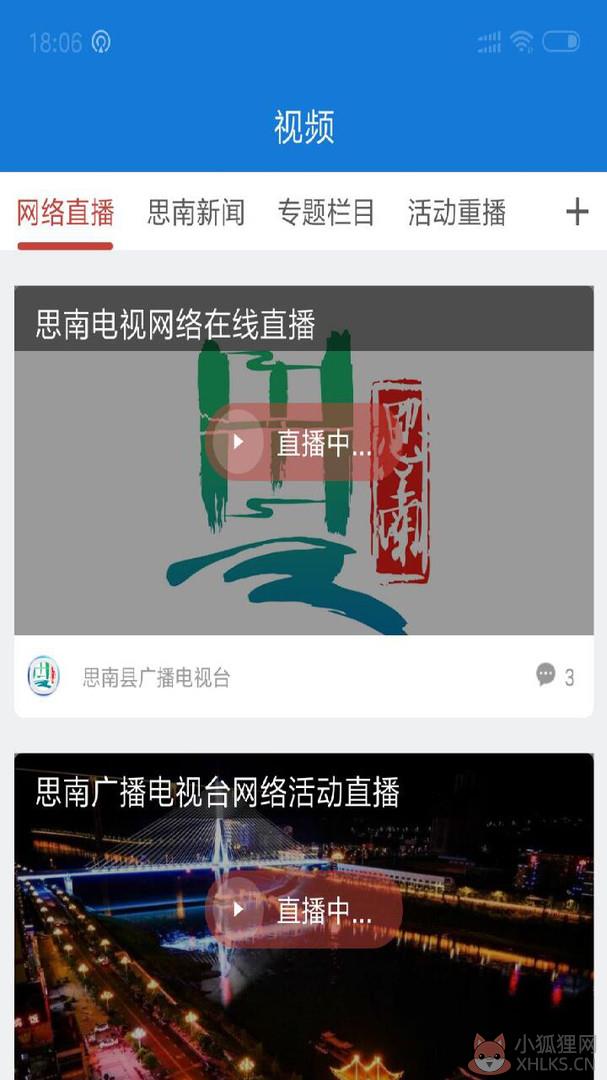Switch to the 思南新闻 tab
The height and width of the screenshot is (1080, 607).
coord(196,212)
